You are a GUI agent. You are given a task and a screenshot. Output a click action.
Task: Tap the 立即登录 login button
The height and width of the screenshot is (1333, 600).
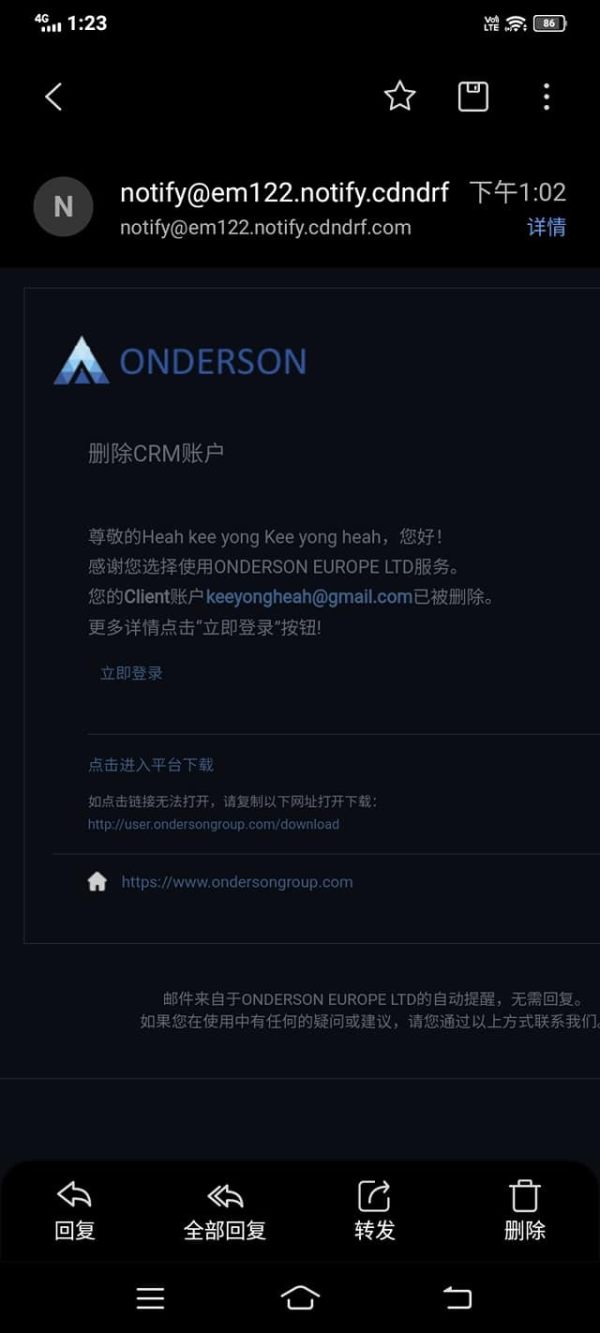(131, 673)
